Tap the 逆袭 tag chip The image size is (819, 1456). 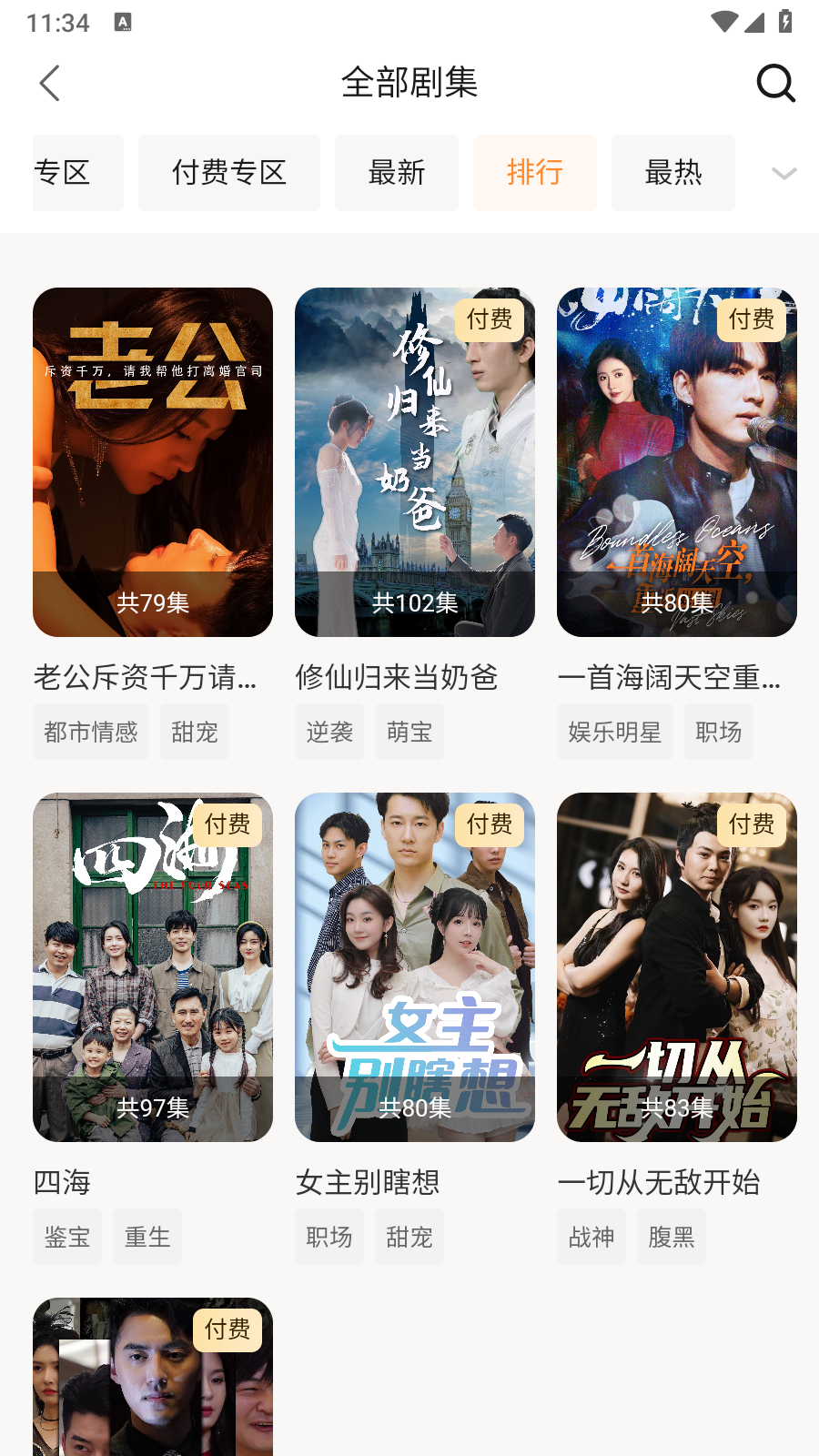329,731
